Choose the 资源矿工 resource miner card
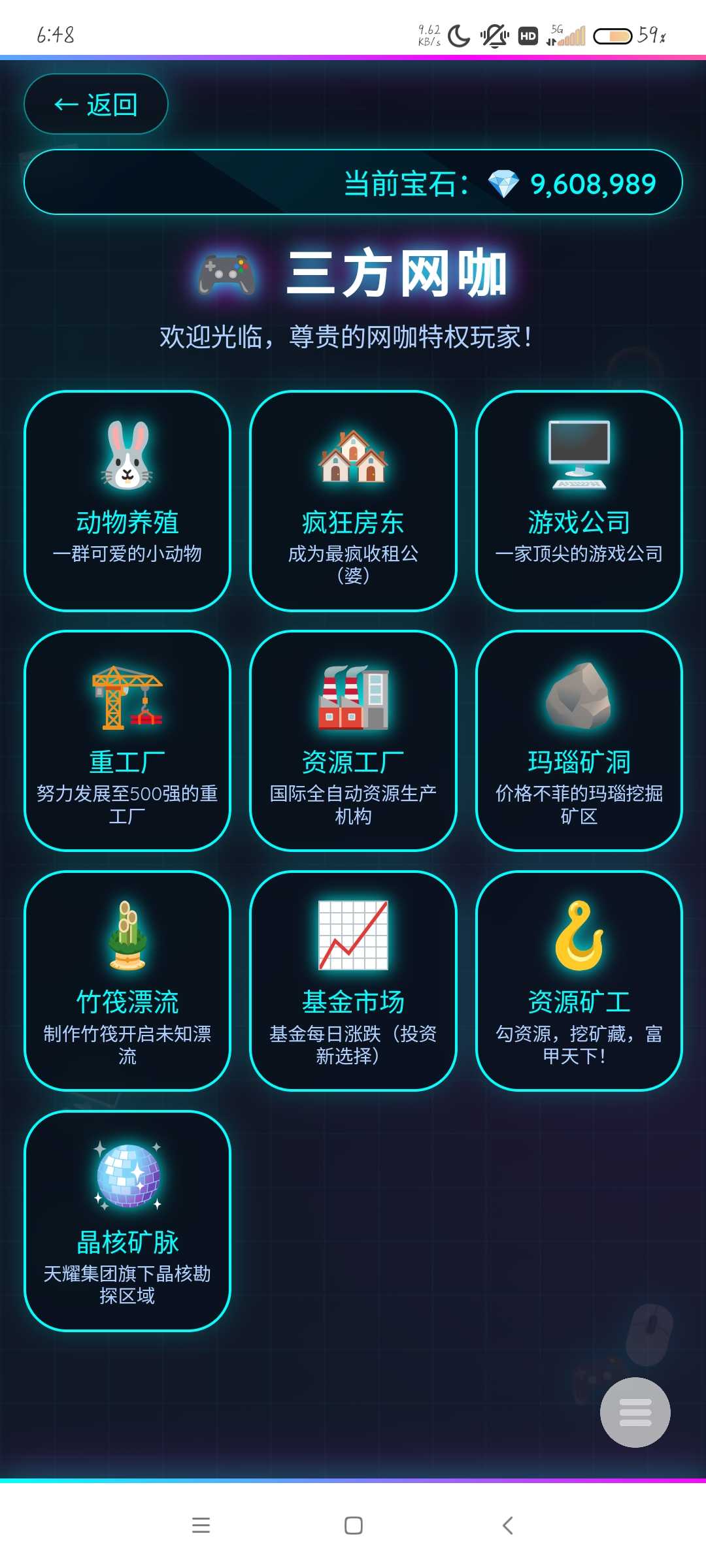 (x=579, y=981)
